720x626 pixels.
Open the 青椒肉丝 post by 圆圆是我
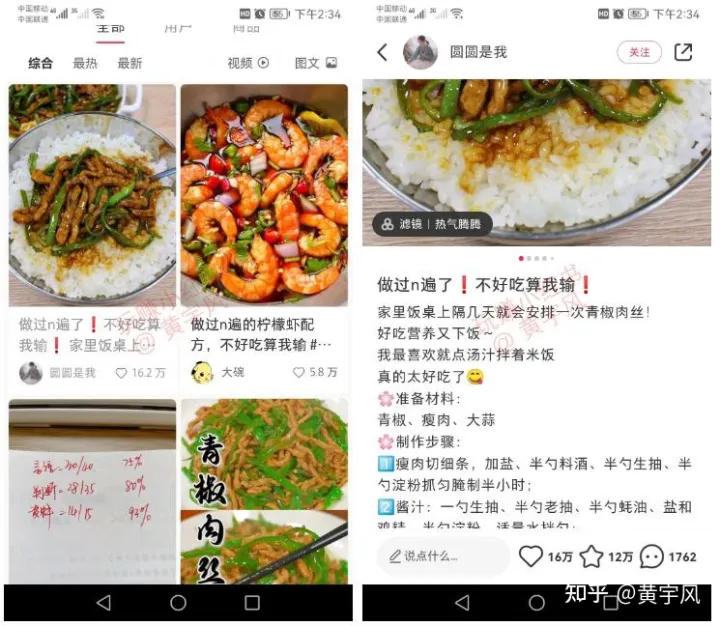(x=92, y=200)
